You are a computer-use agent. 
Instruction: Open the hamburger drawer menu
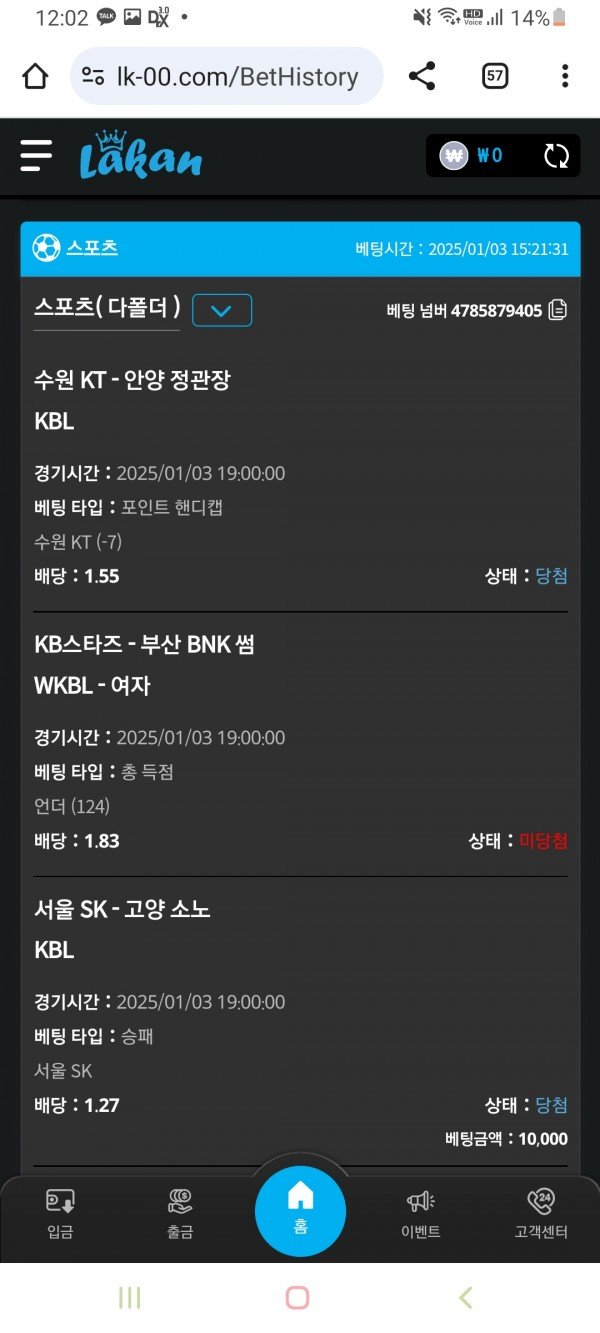click(36, 156)
